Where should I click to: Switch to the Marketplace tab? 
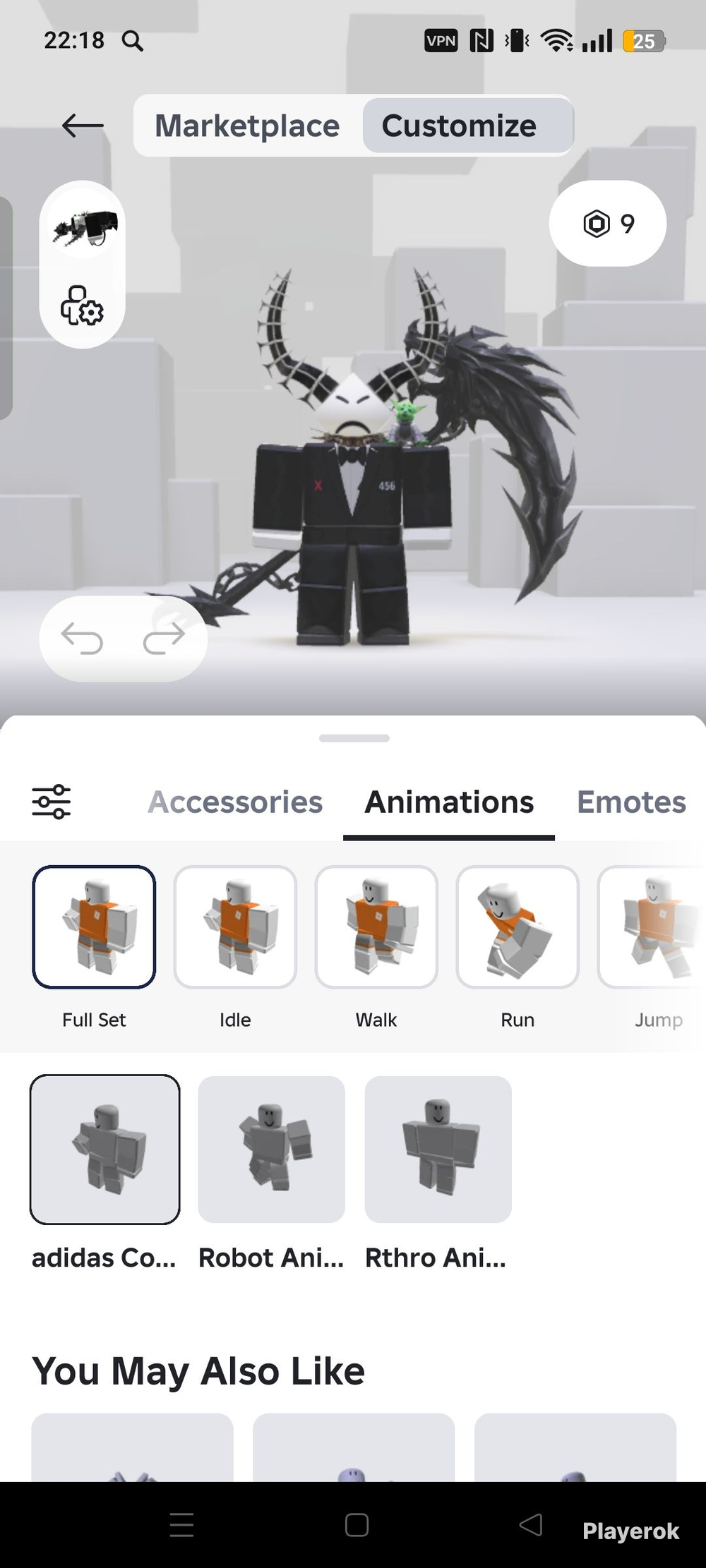point(247,126)
